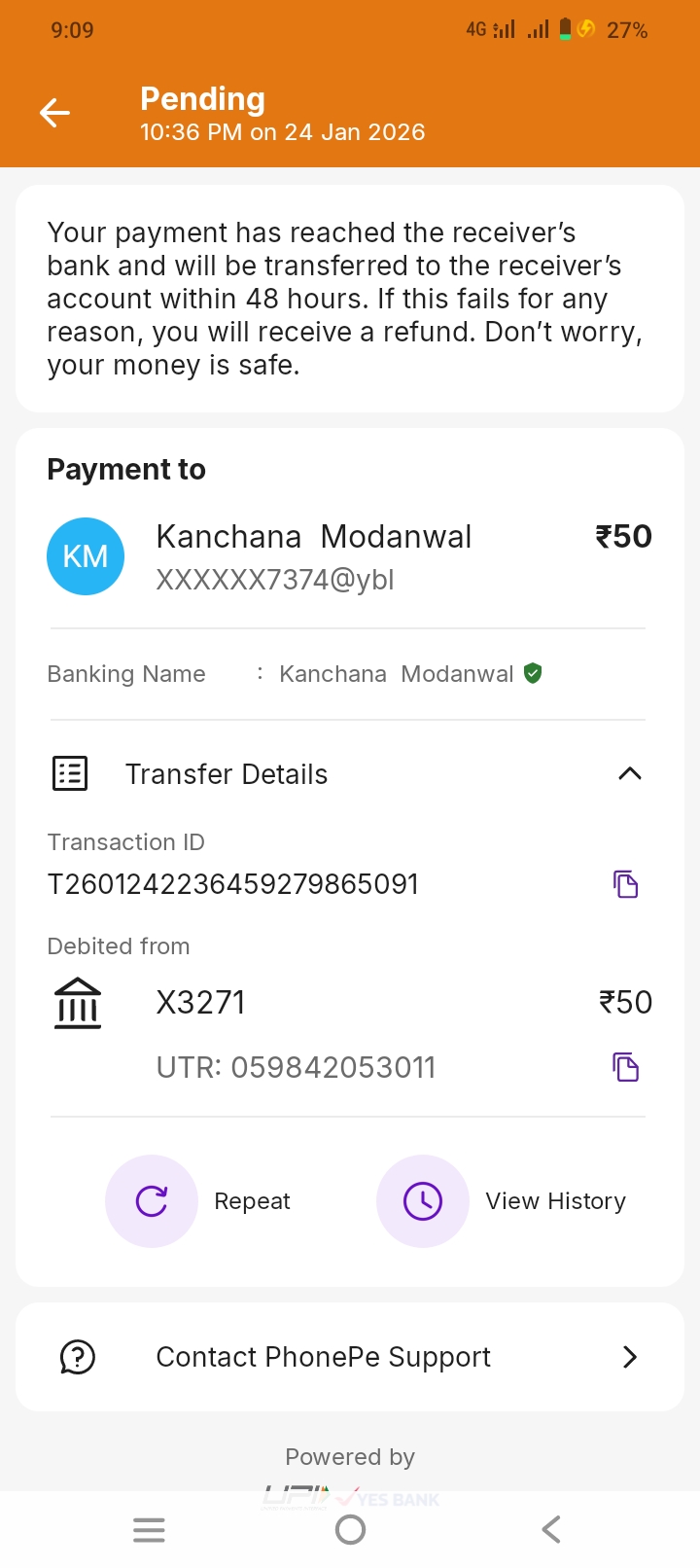
Task: Copy the UTR number
Action: (x=625, y=1067)
